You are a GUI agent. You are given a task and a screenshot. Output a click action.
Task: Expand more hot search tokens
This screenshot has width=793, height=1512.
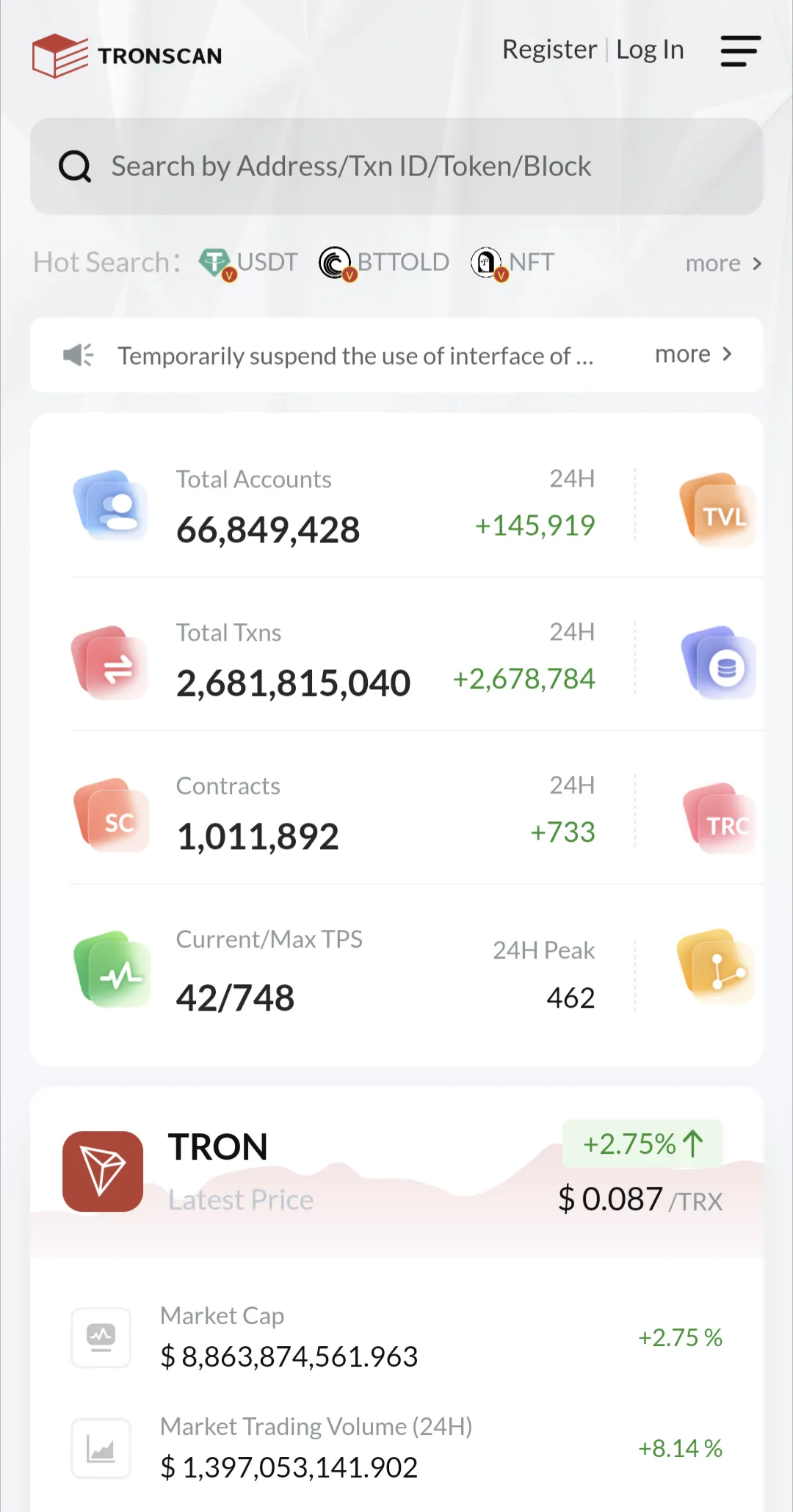pos(723,263)
